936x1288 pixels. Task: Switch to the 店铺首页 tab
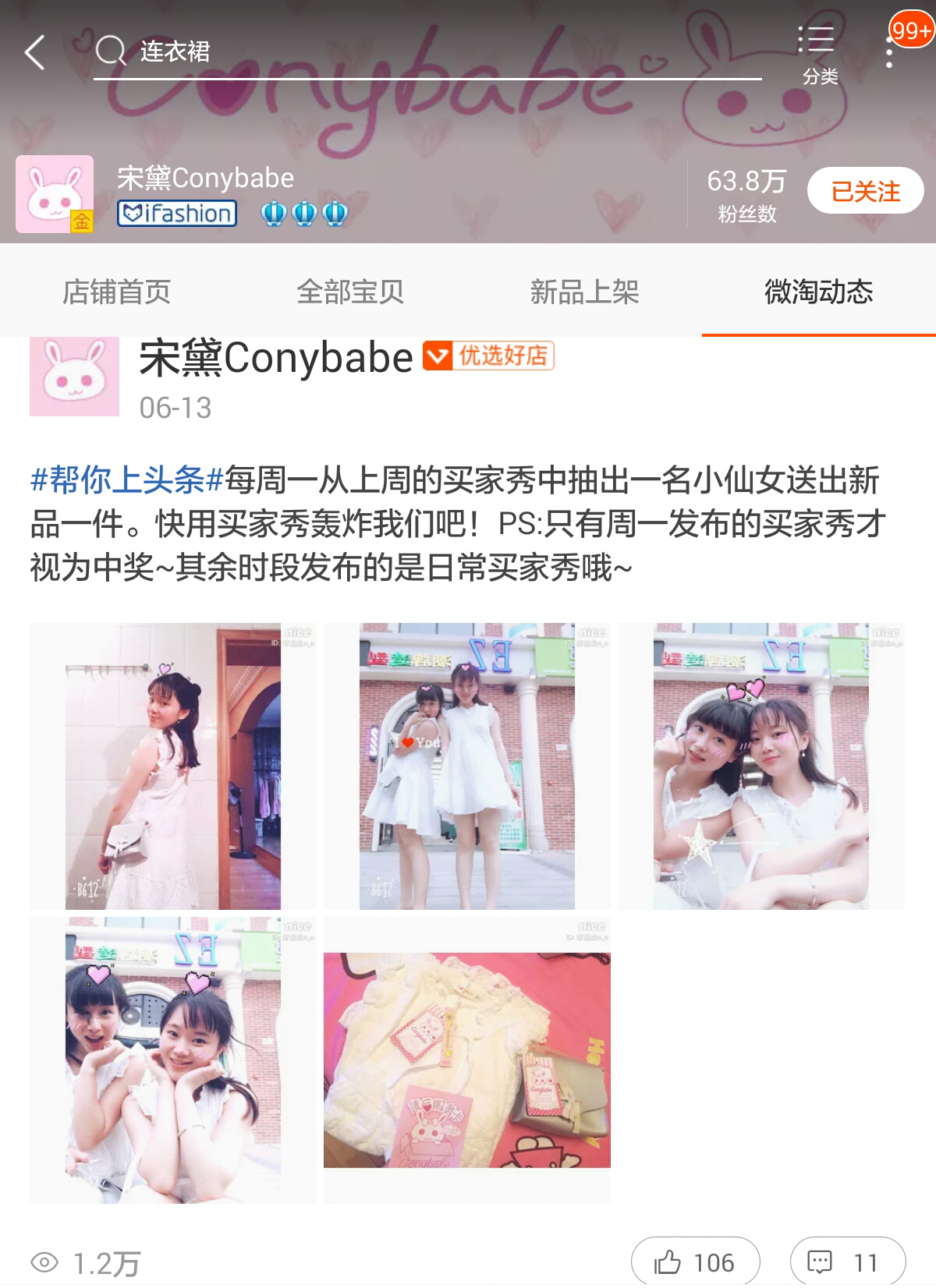tap(117, 292)
